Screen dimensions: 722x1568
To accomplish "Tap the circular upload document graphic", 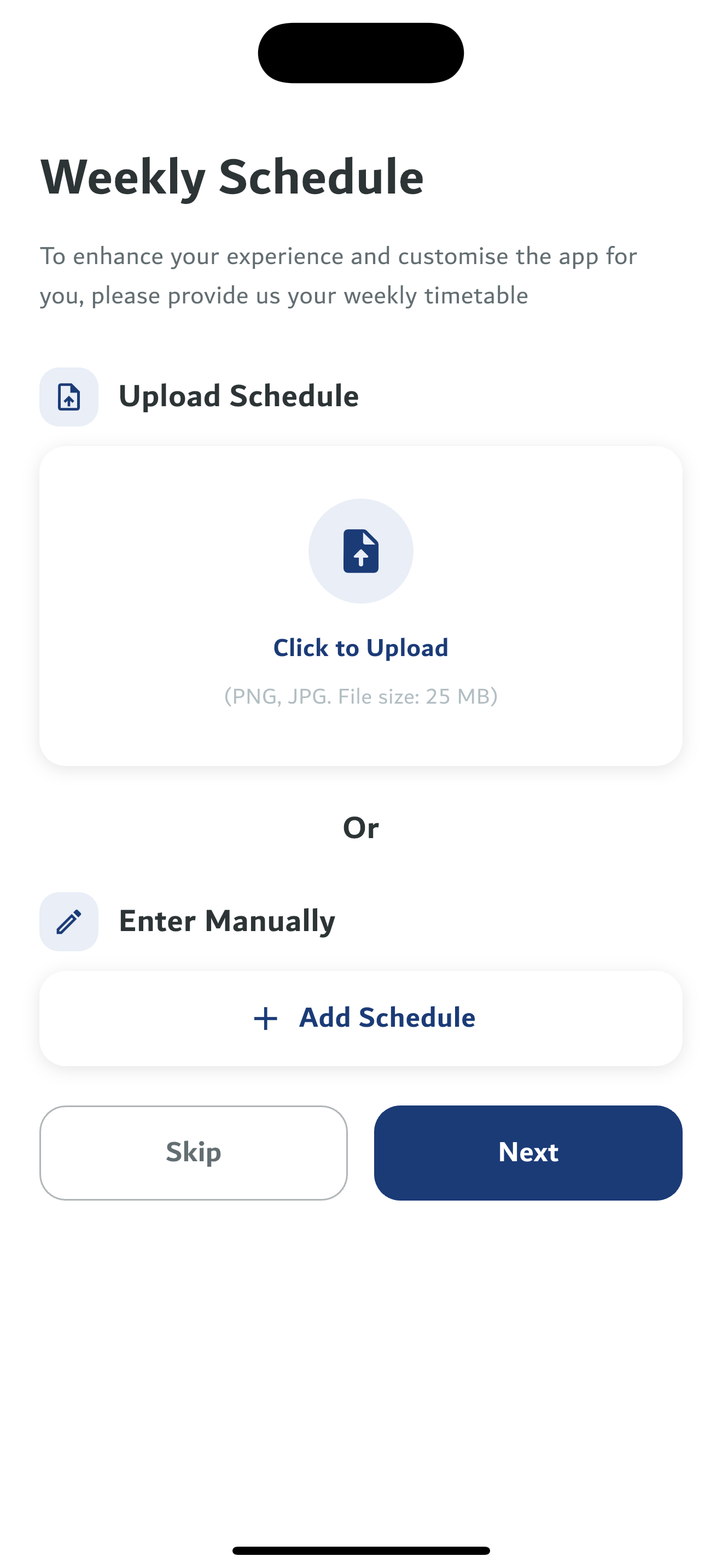I will 361,551.
